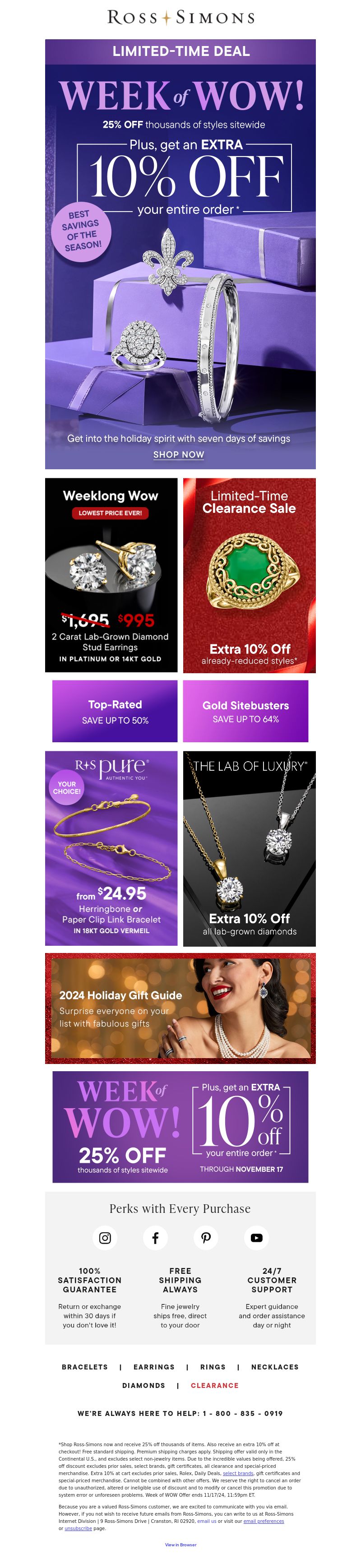The height and width of the screenshot is (1568, 361).
Task: Tap View in Browser
Action: pos(180,1544)
